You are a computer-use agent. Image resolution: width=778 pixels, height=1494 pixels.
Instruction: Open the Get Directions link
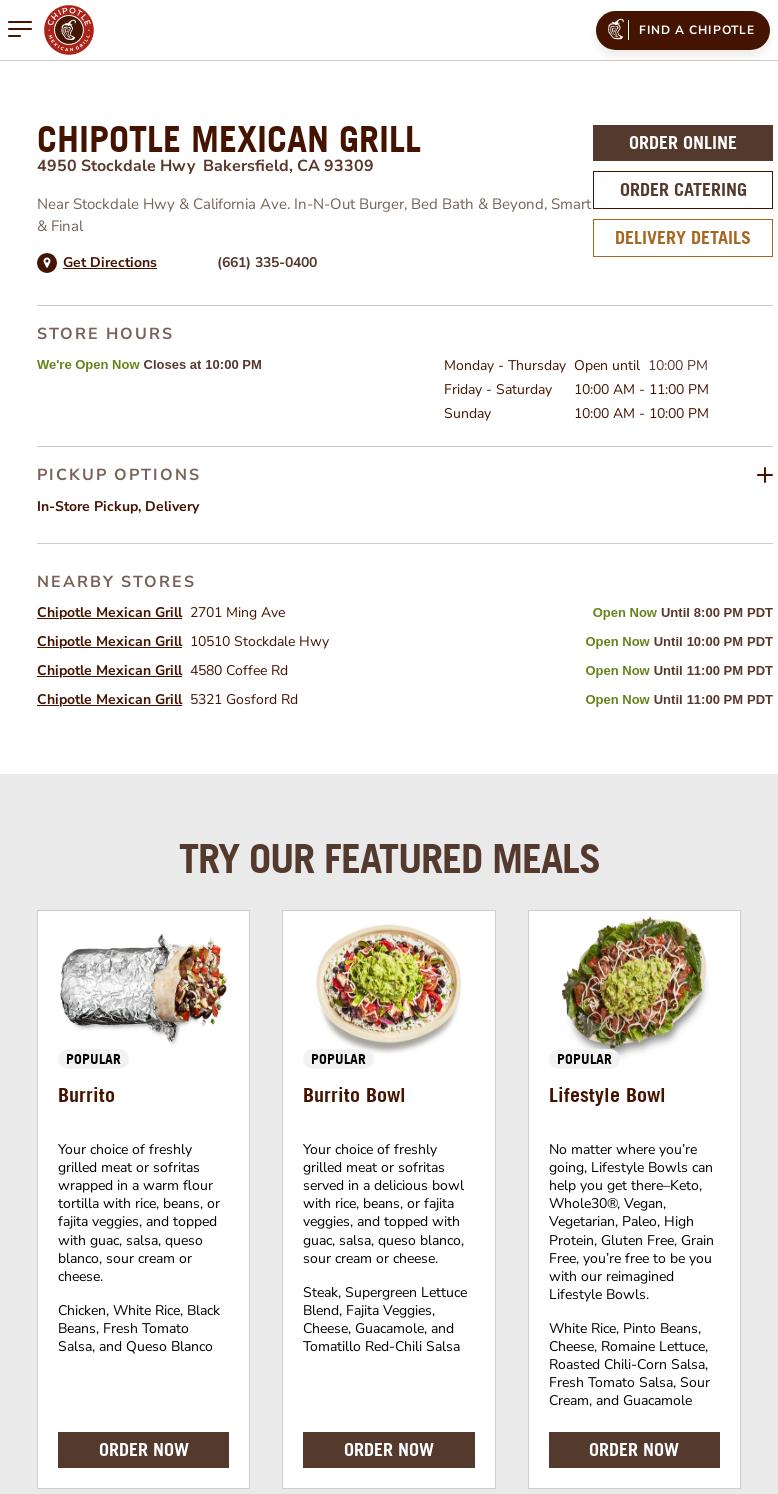109,262
